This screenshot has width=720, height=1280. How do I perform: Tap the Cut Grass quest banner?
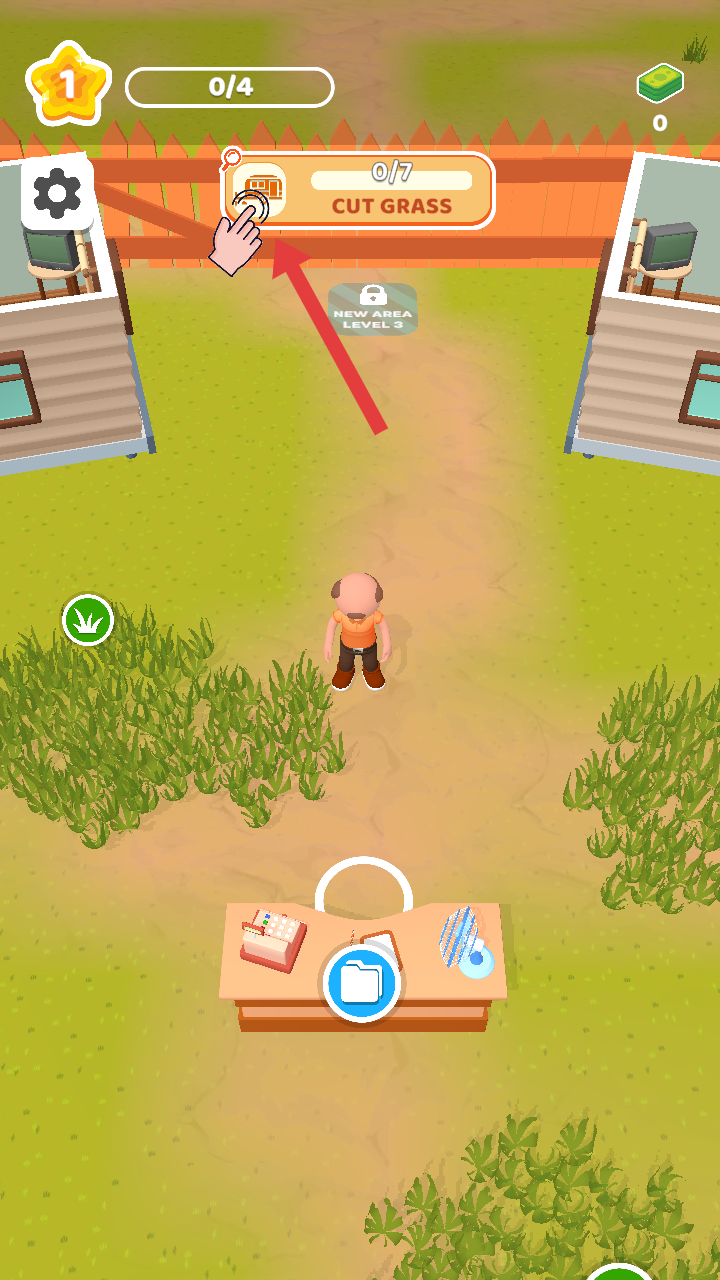(x=358, y=190)
